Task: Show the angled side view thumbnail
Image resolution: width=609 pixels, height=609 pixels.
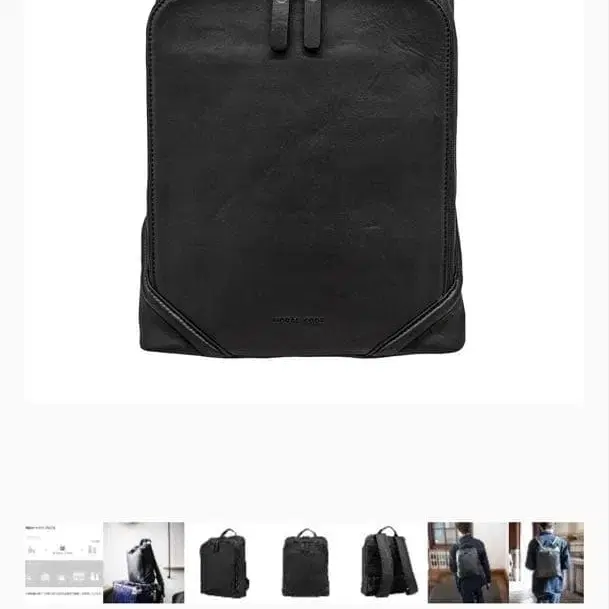Action: [224, 563]
